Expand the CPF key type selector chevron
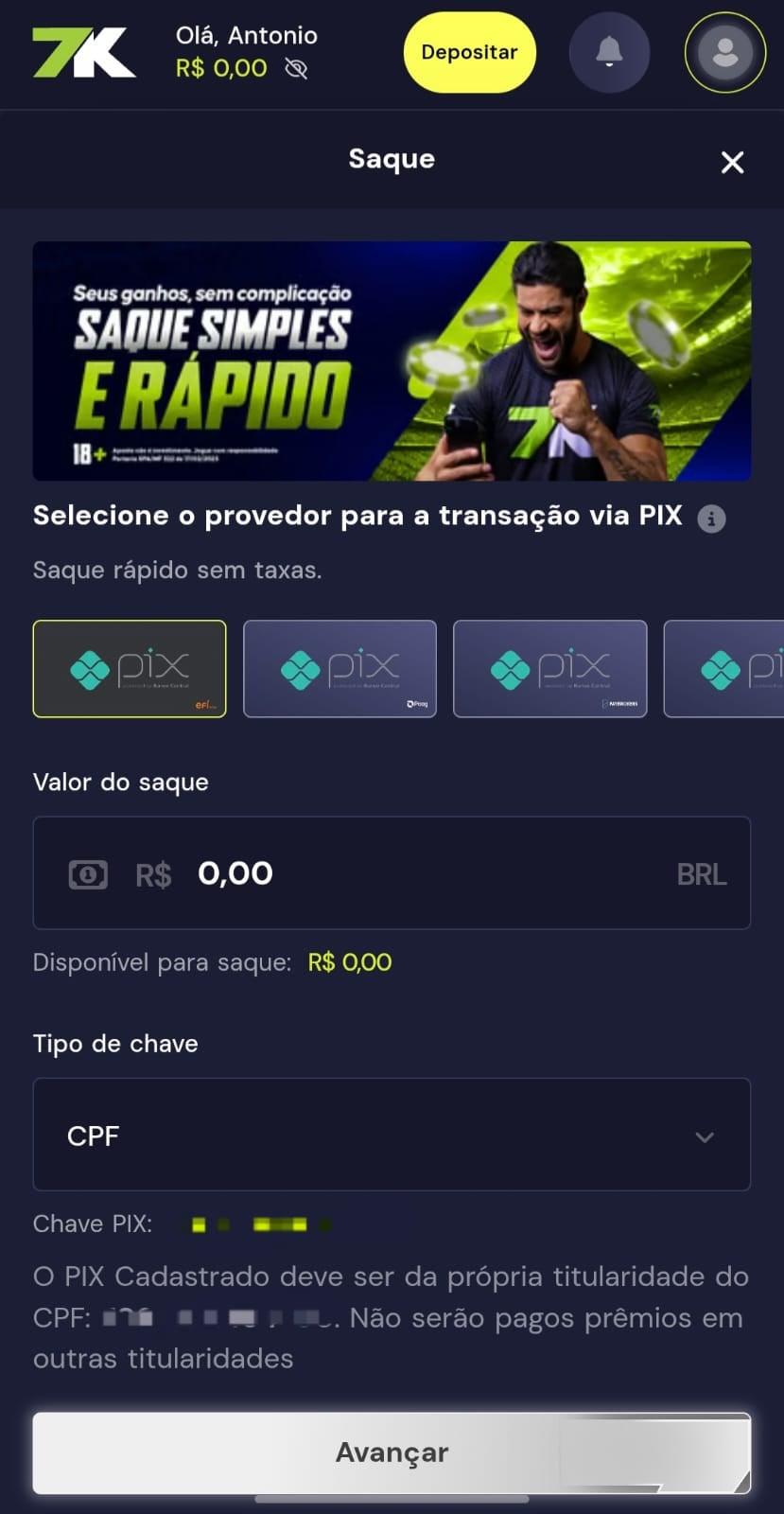Screen dimensions: 784x1514 pyautogui.click(x=705, y=1137)
